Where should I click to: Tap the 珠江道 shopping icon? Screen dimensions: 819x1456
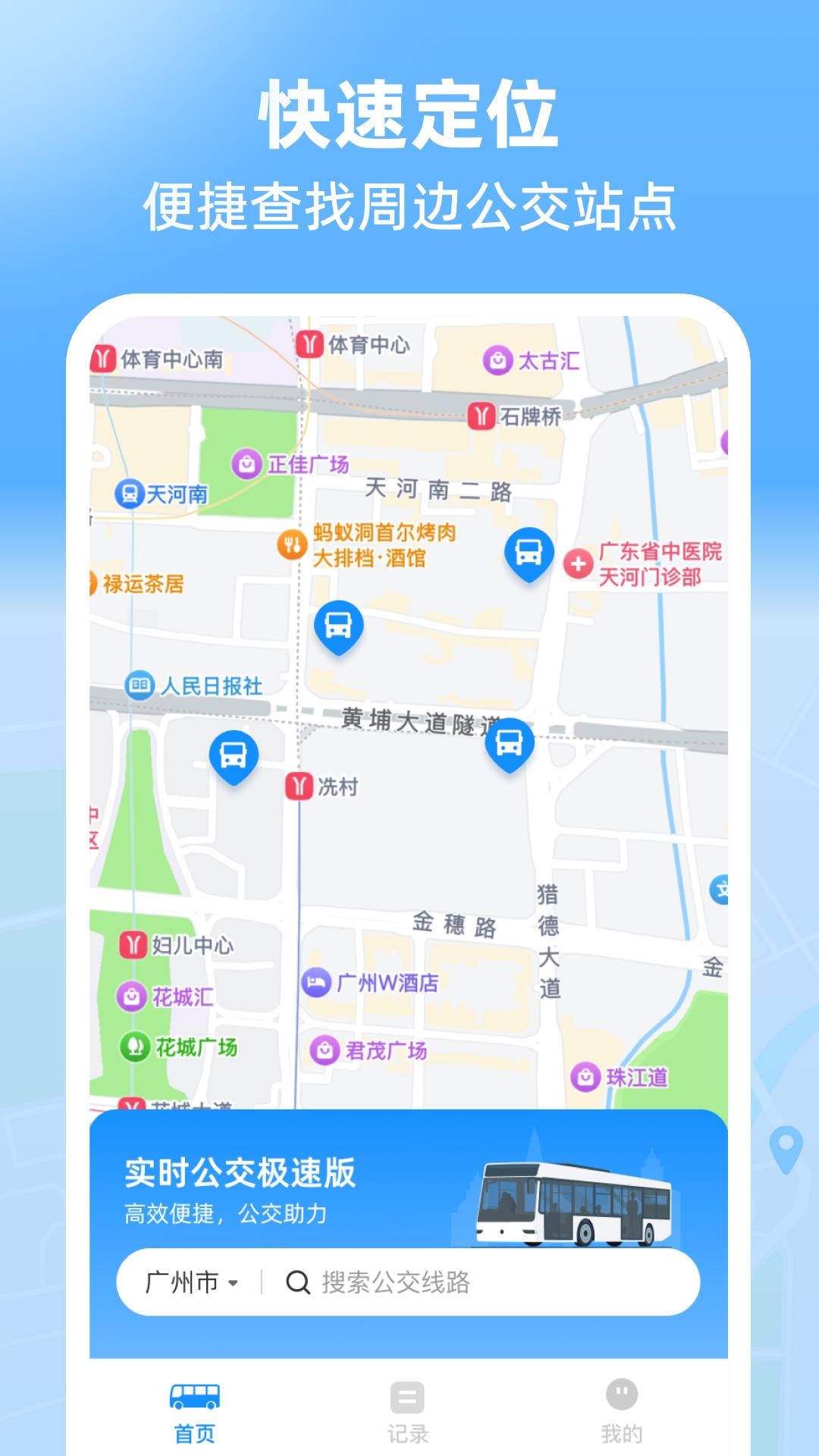coord(586,1077)
